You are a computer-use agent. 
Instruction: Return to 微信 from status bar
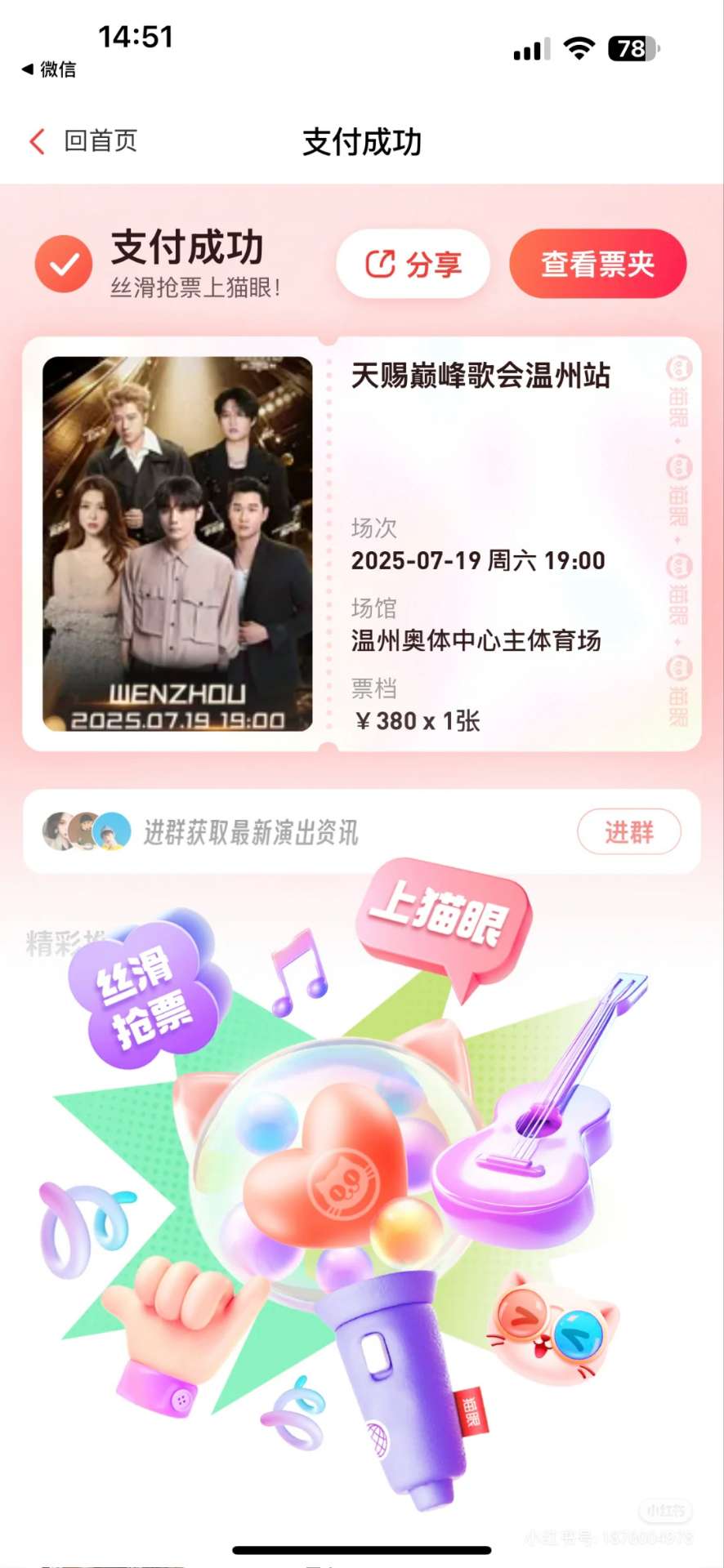(x=49, y=69)
